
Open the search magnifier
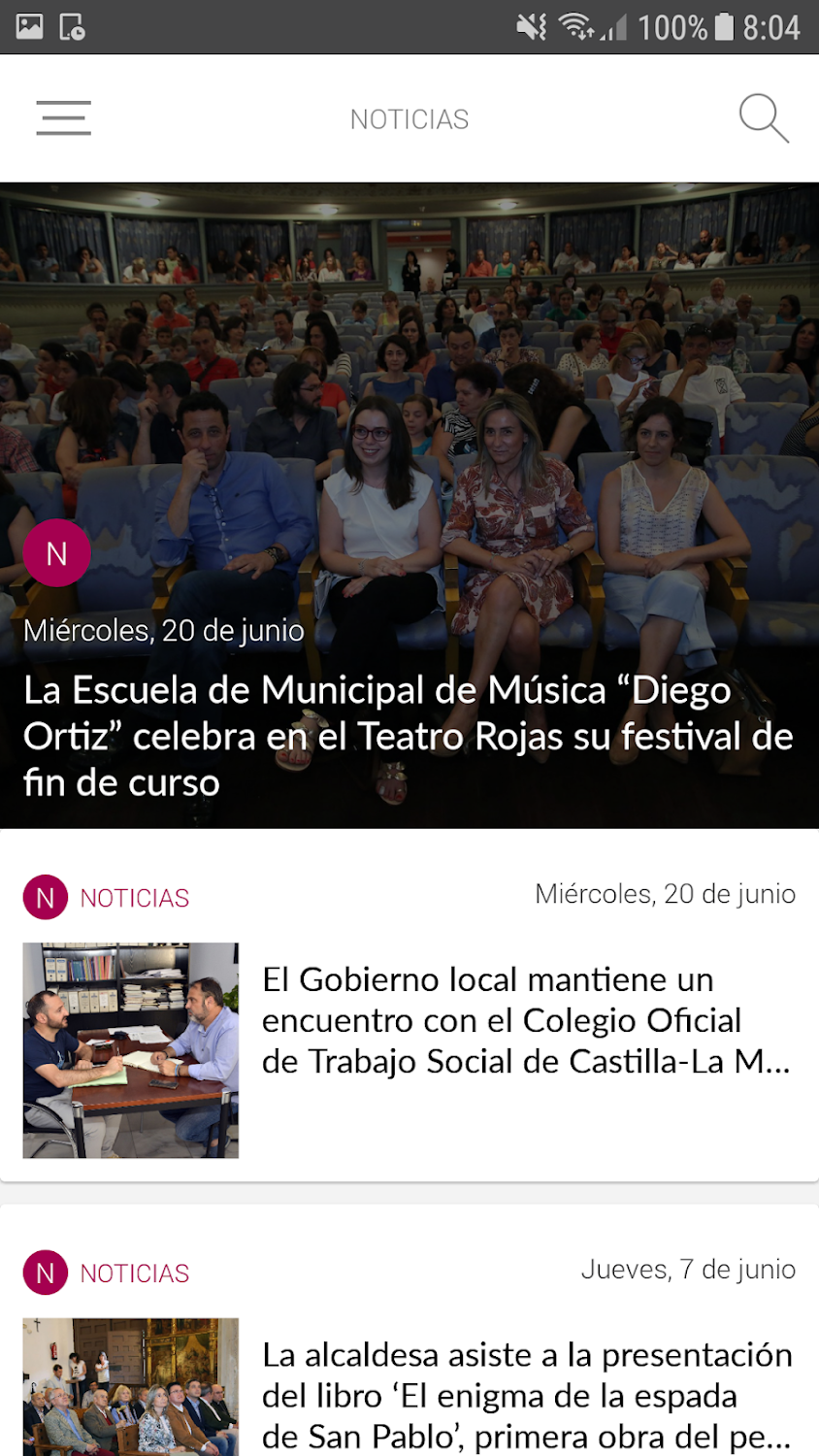764,118
